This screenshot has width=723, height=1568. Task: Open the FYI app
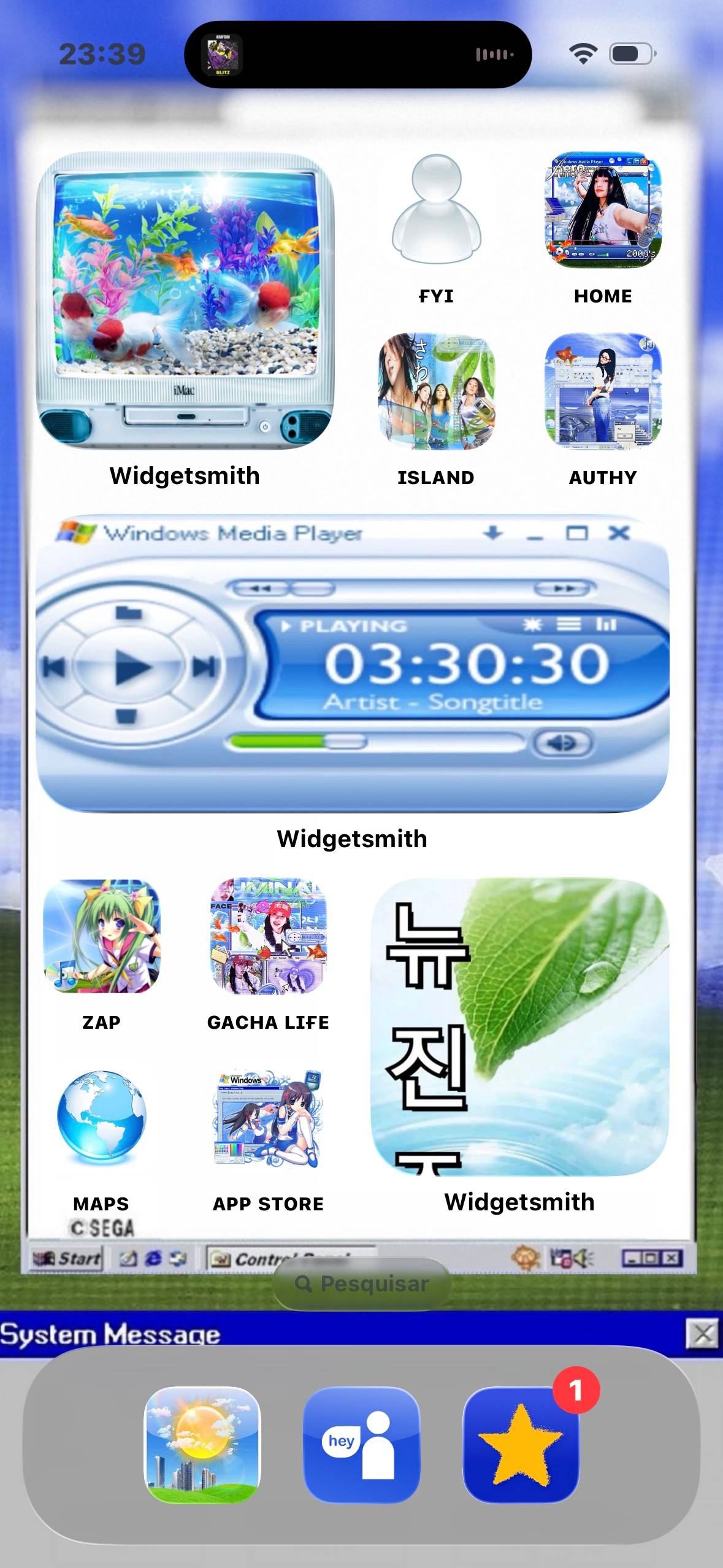[436, 210]
